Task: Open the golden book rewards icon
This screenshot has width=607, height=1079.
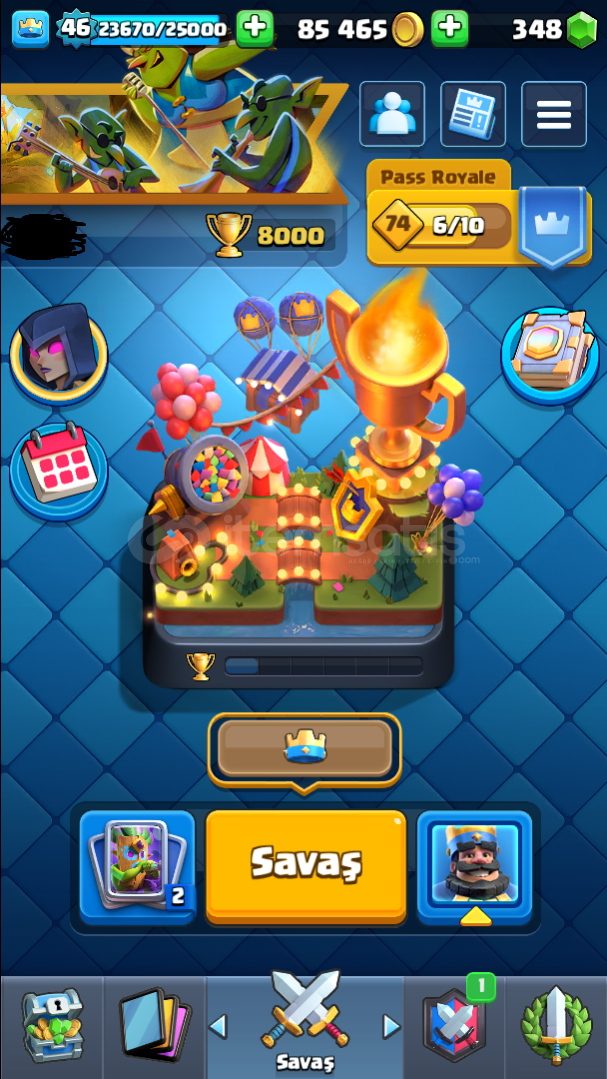Action: coord(549,356)
